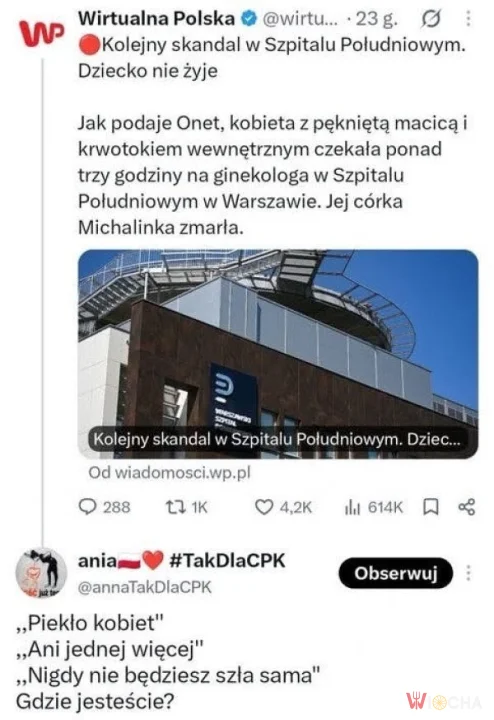Open overflow menu on ania's reply

point(468,573)
